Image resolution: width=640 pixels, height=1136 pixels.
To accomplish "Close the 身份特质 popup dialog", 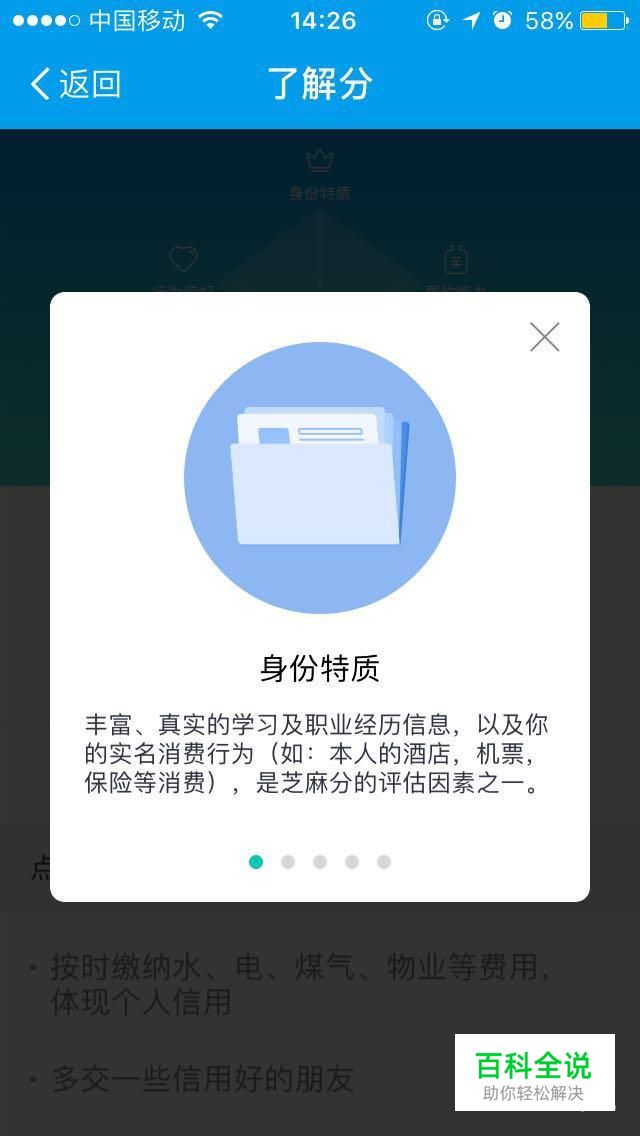I will 544,337.
